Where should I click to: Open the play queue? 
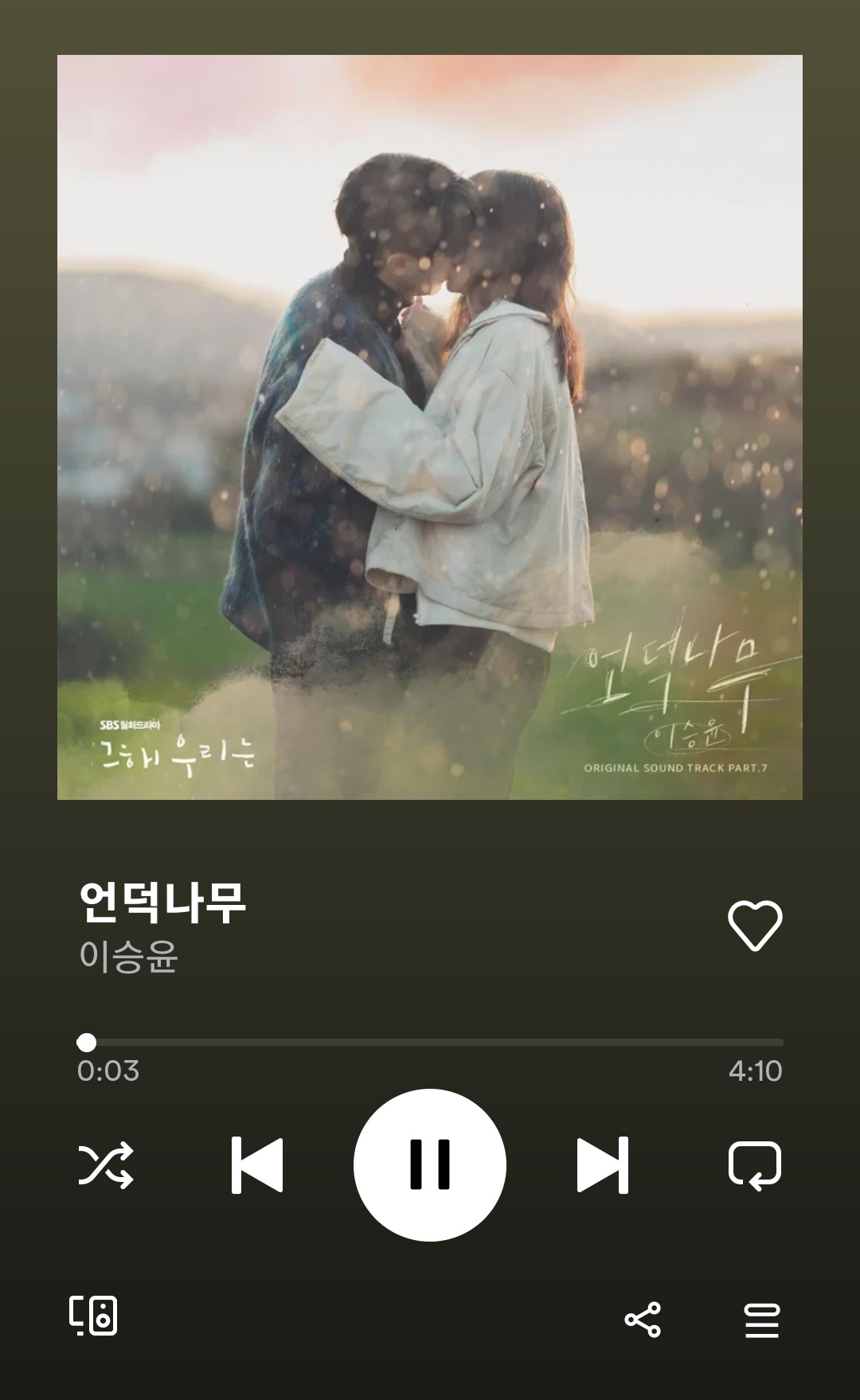coord(761,1320)
